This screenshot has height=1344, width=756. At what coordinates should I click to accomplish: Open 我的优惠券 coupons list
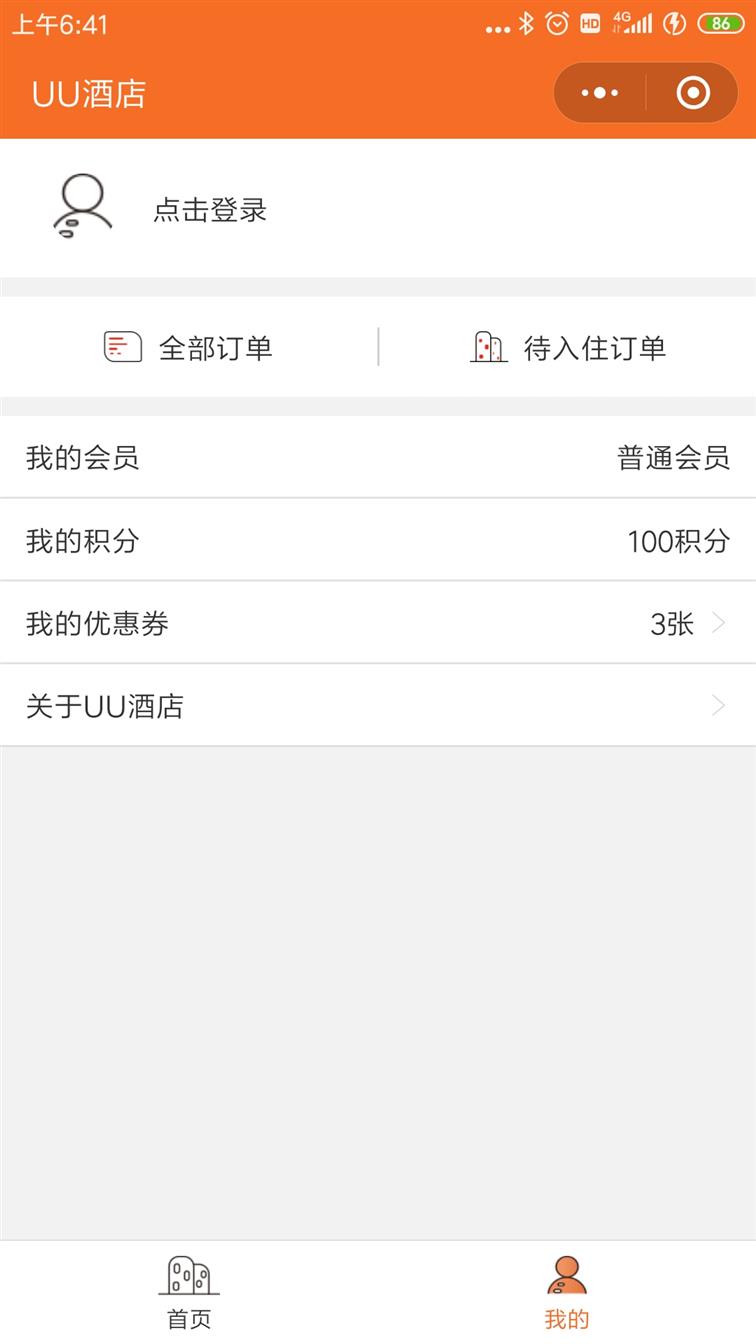(378, 624)
